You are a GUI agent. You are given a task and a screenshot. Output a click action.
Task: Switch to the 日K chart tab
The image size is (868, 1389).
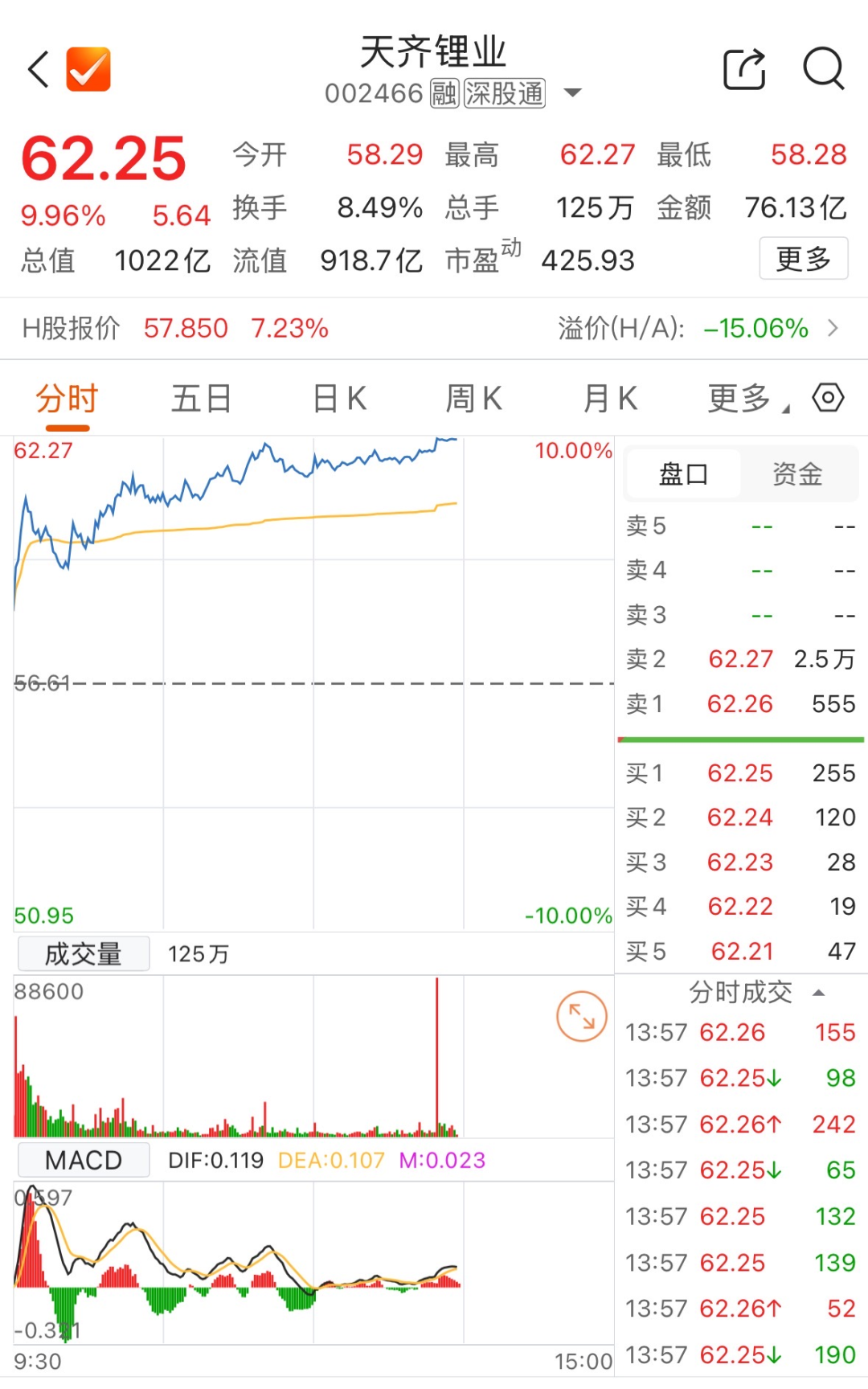click(339, 399)
